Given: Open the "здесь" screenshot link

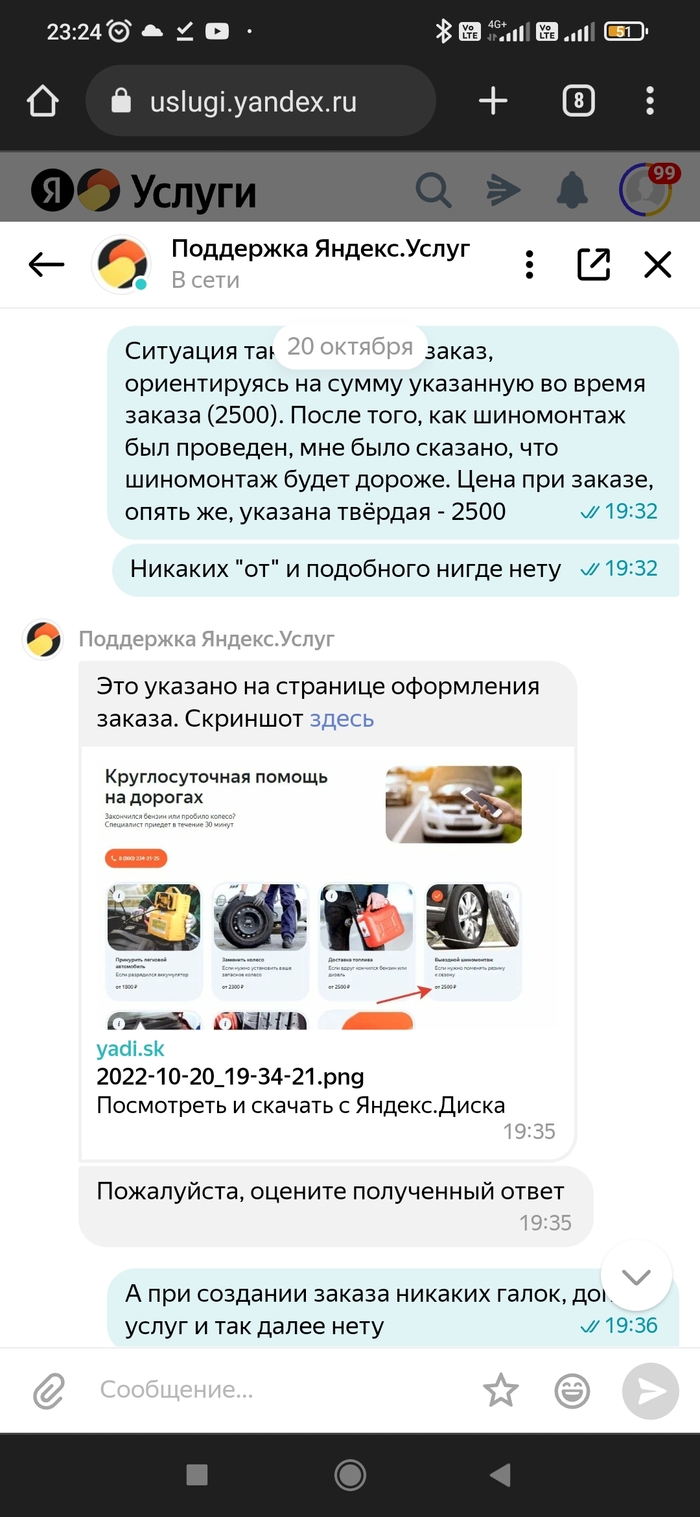Looking at the screenshot, I should click(x=341, y=718).
